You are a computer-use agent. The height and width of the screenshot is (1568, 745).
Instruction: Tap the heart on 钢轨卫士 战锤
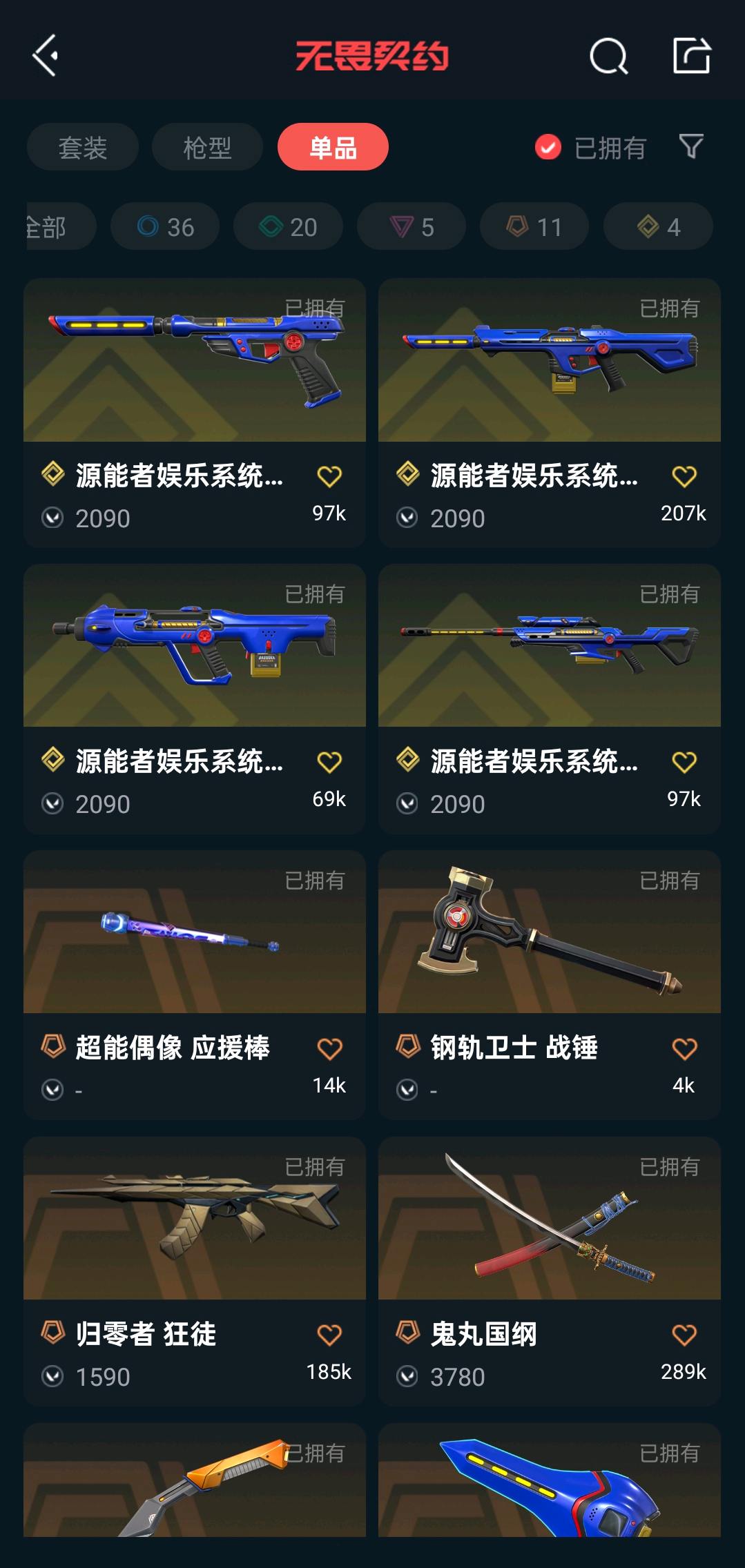[684, 1049]
